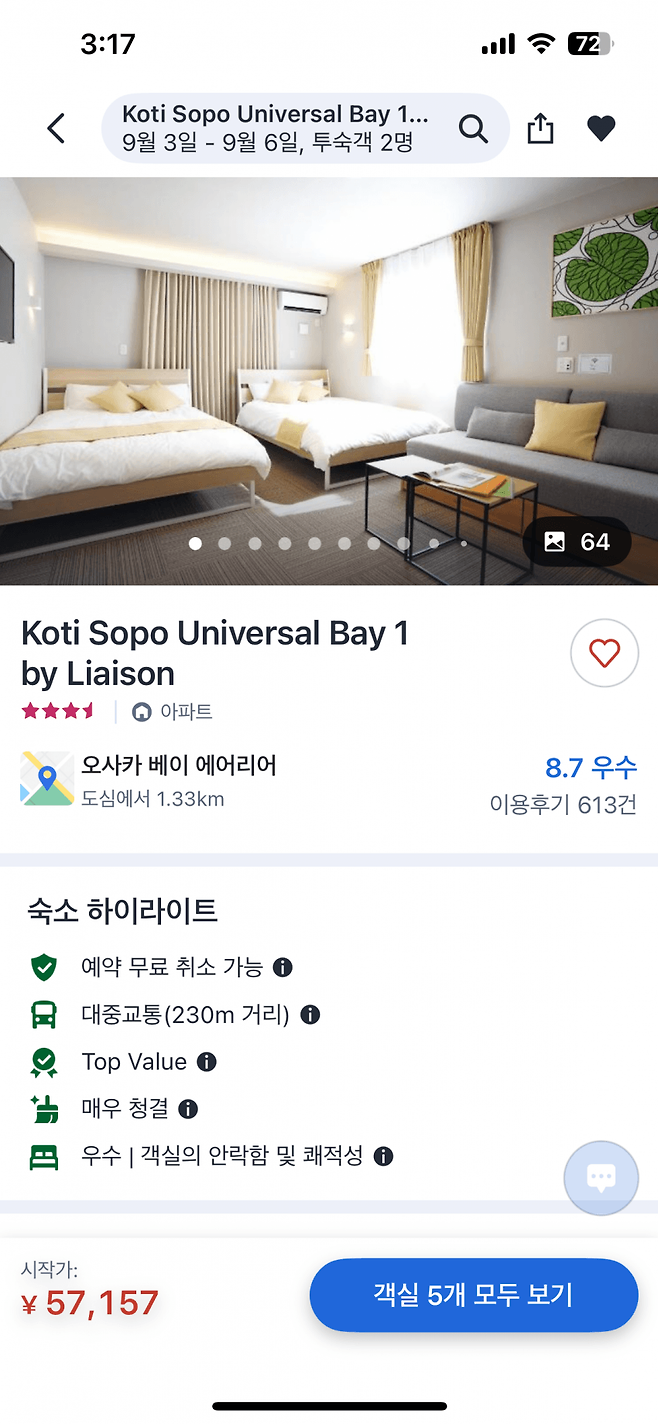The image size is (658, 1424).
Task: Show info for 예약 무료 취소 가능
Action: click(x=283, y=968)
